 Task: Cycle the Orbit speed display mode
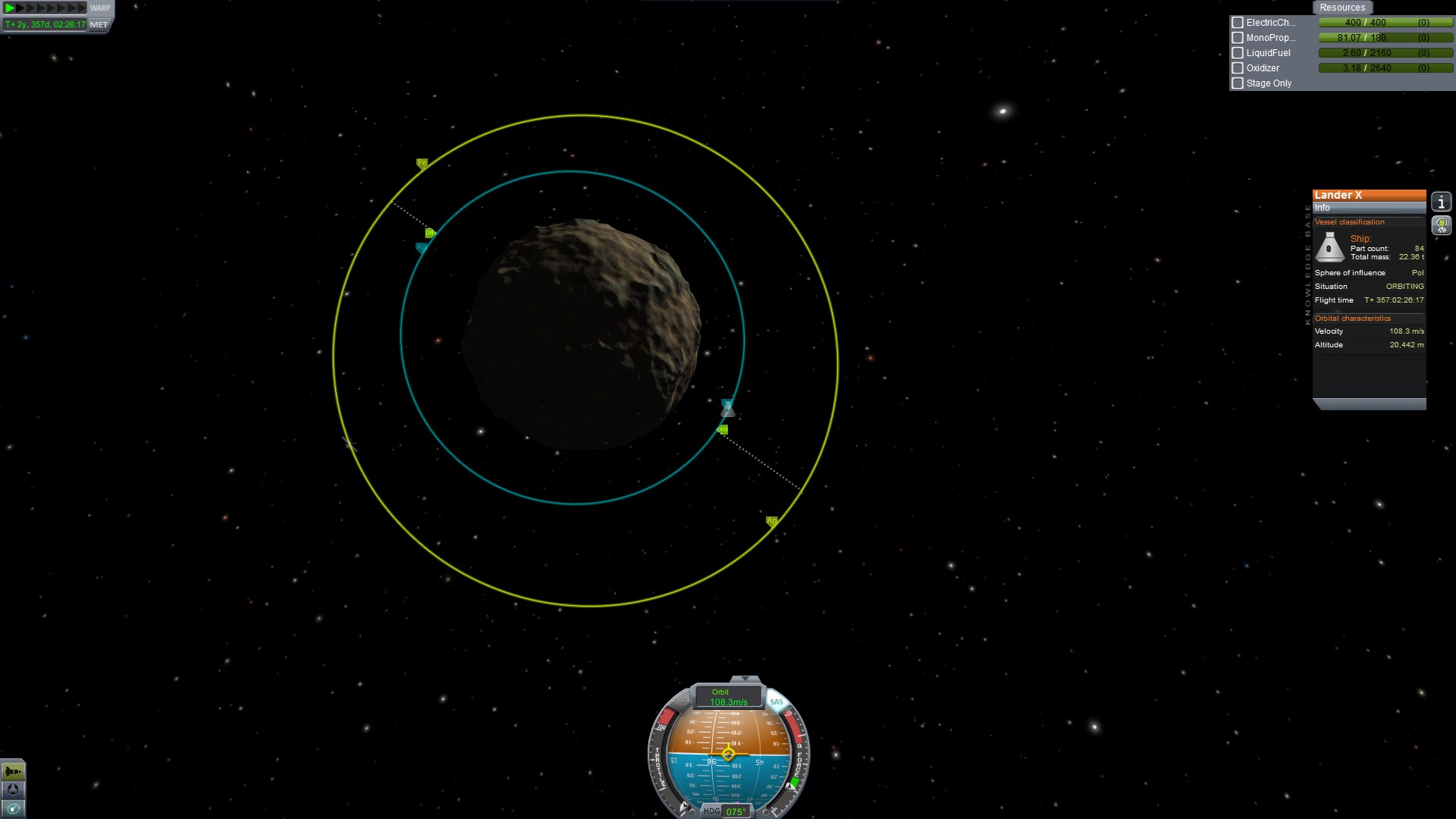point(728,697)
